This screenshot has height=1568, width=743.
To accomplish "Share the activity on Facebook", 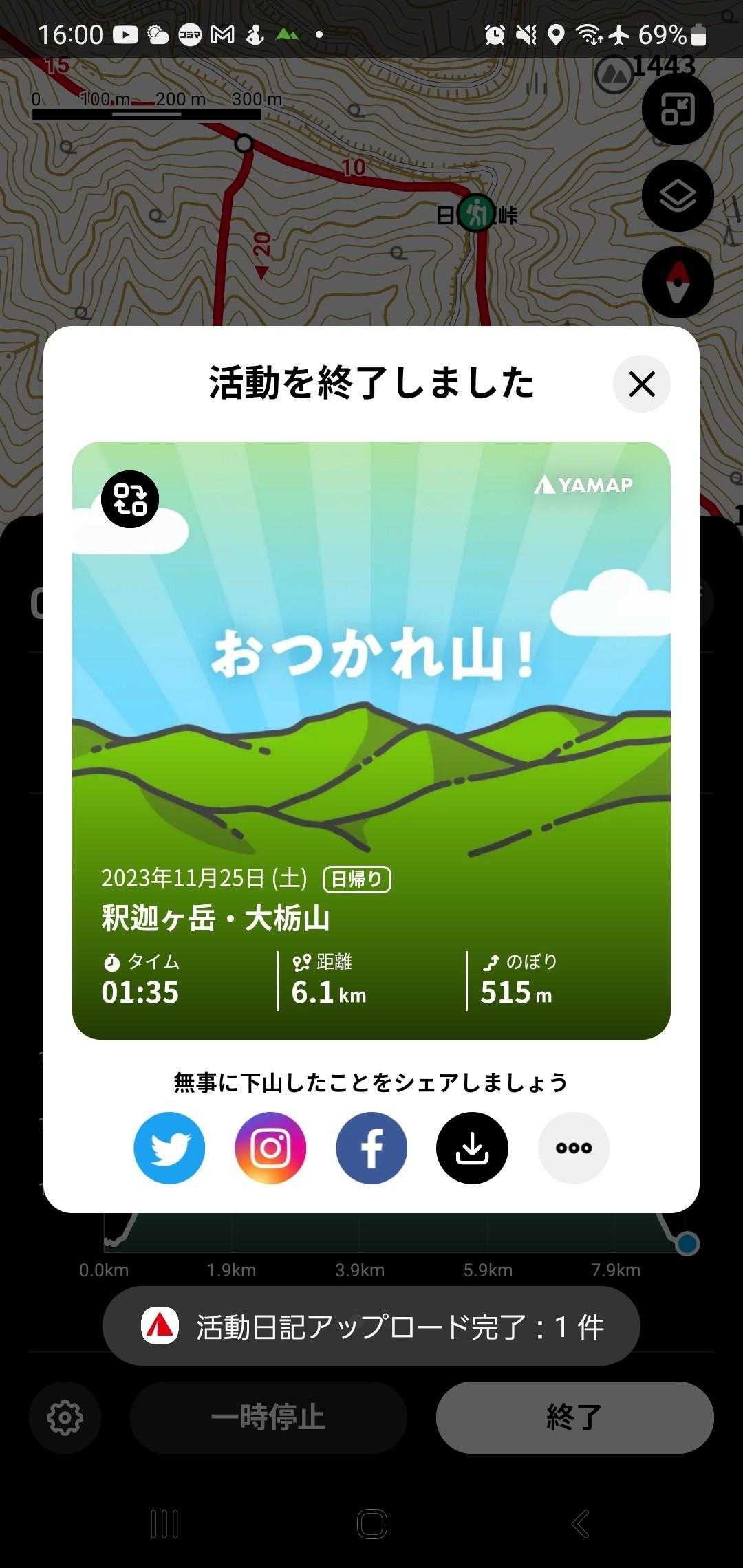I will coord(371,1148).
